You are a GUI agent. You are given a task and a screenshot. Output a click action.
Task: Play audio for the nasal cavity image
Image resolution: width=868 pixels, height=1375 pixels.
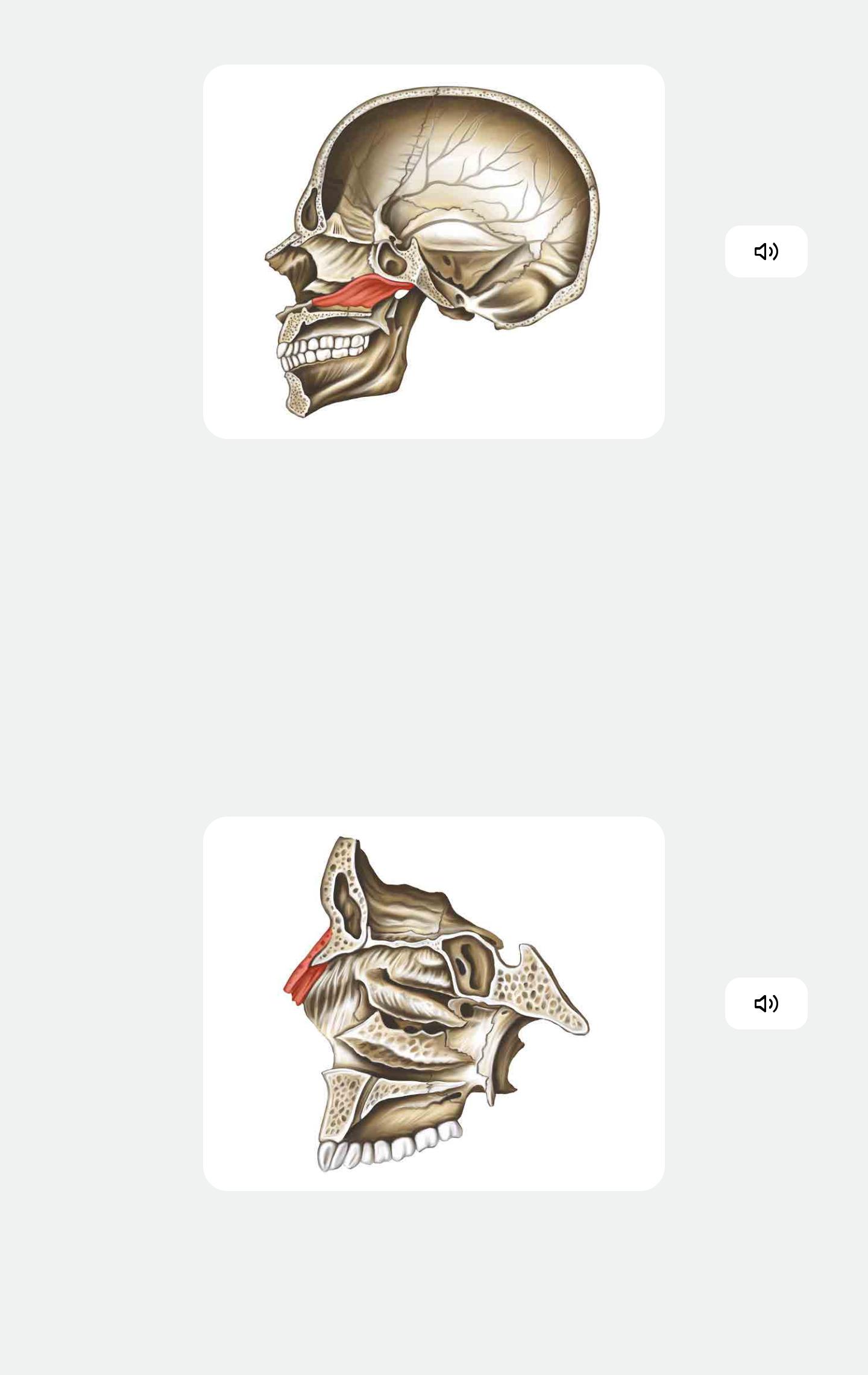tap(766, 1004)
